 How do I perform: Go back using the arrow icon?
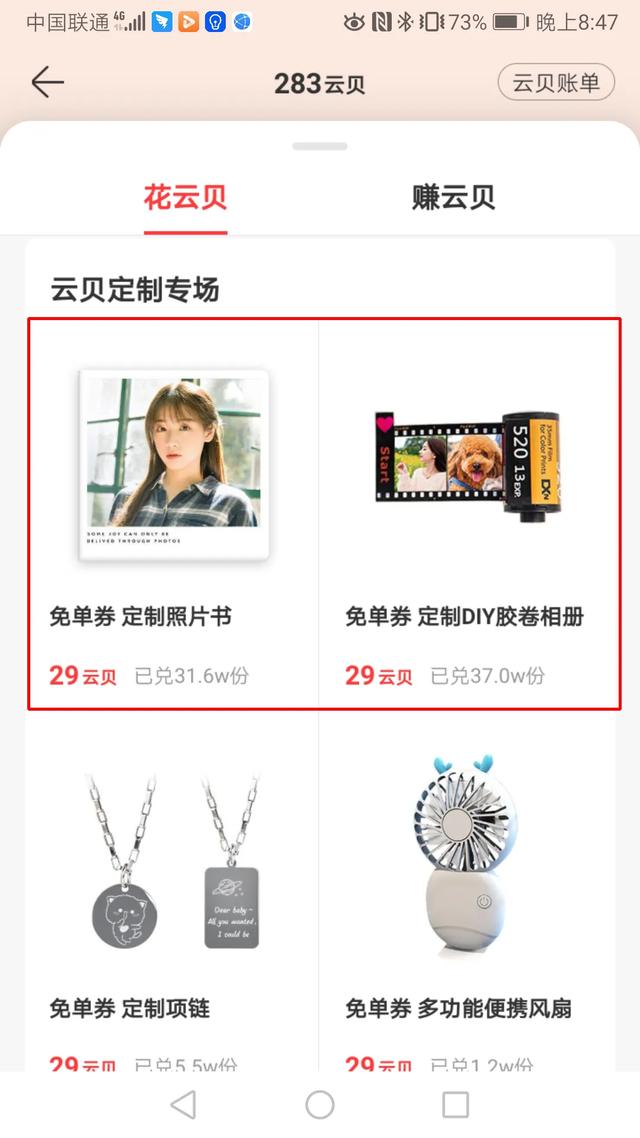47,82
